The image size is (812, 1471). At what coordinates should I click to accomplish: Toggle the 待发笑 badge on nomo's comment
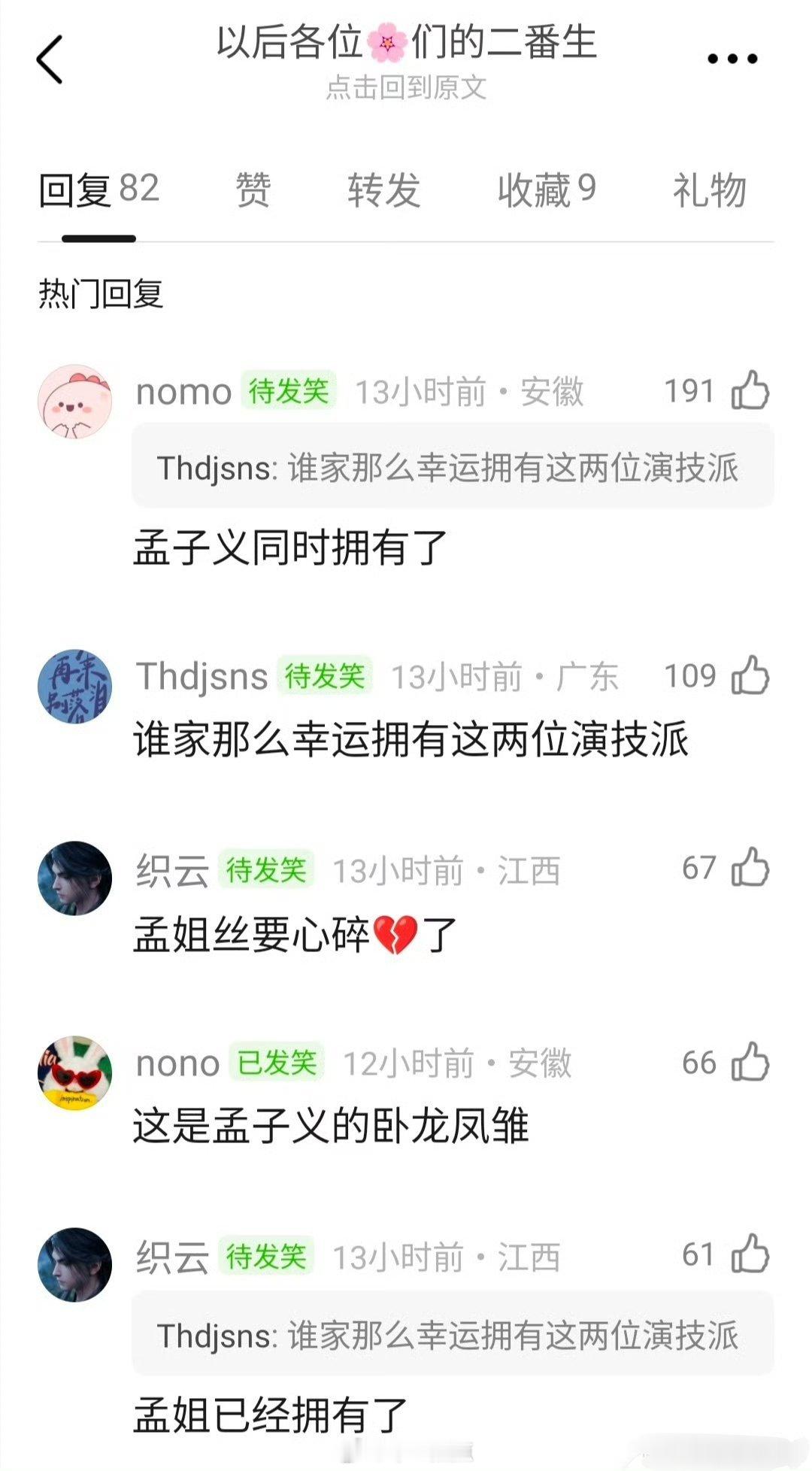291,388
